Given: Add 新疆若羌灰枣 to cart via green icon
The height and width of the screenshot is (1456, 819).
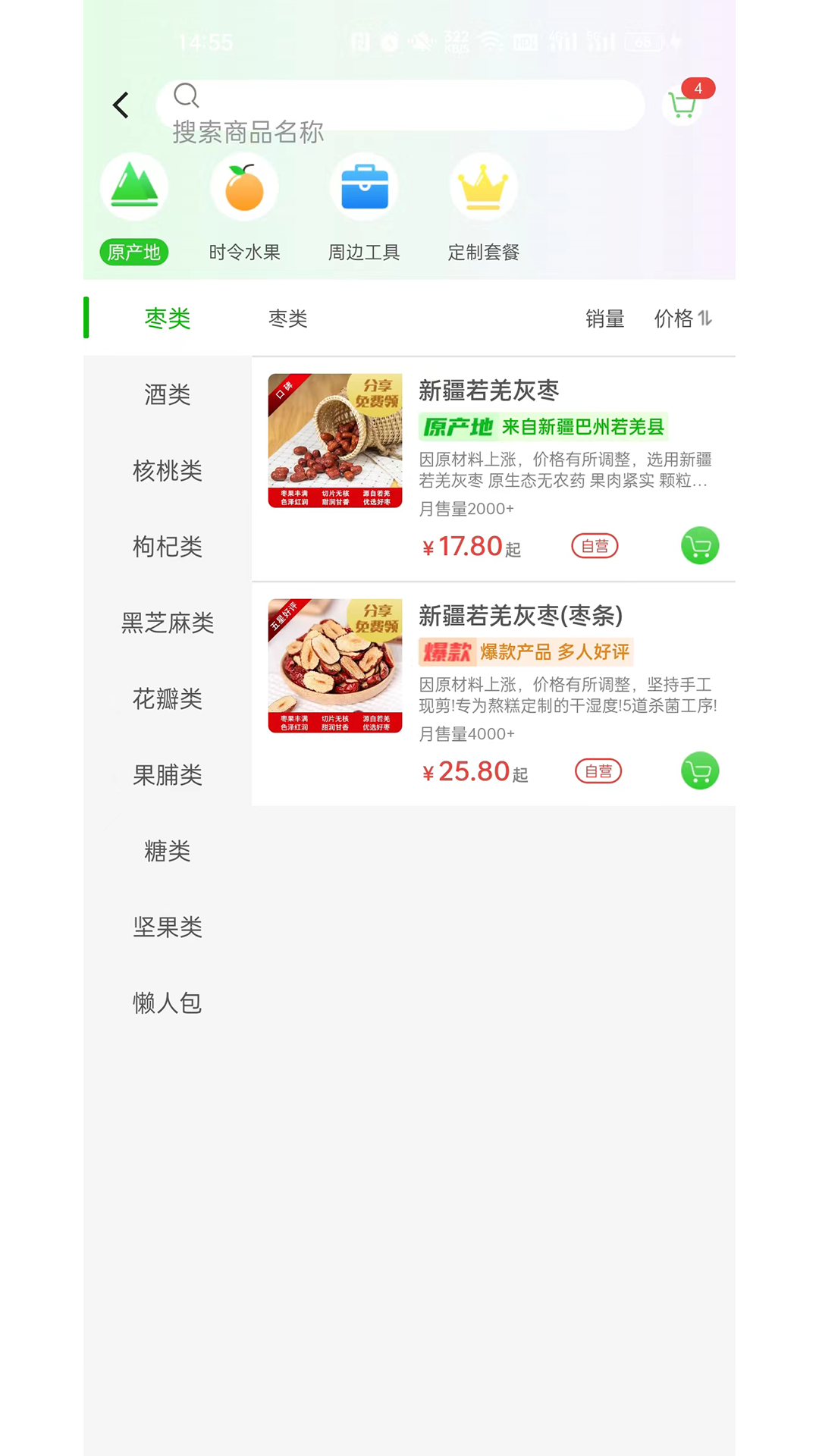Looking at the screenshot, I should click(x=700, y=545).
